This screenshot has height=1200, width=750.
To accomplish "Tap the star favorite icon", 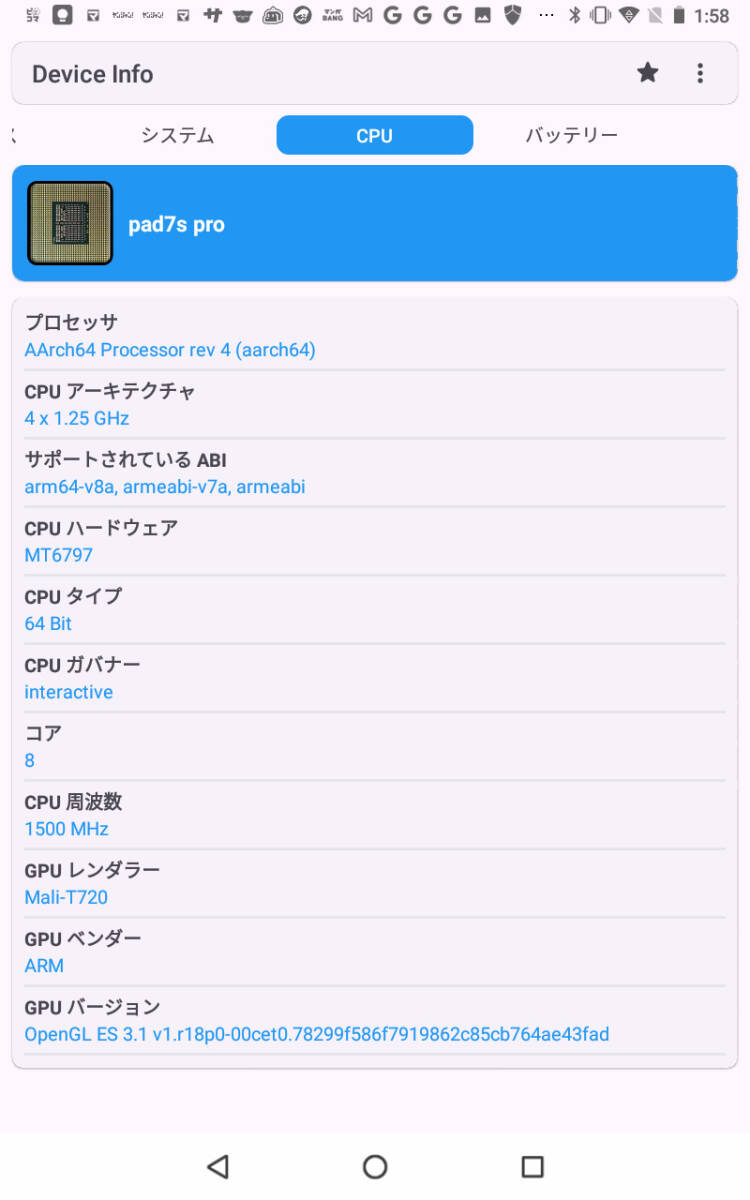I will [648, 73].
